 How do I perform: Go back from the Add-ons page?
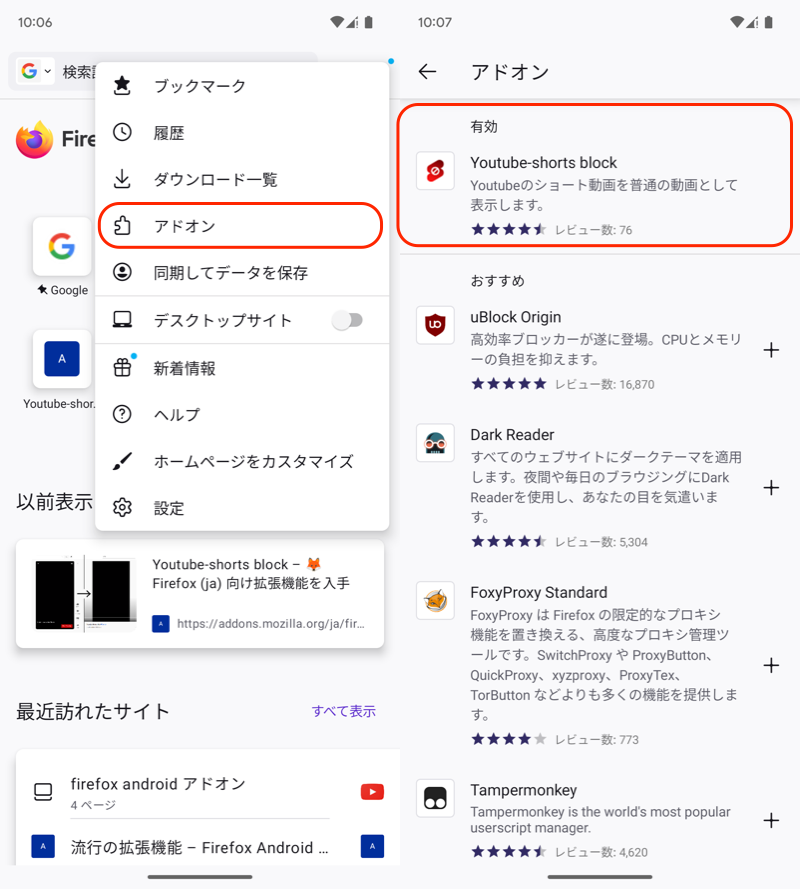pos(427,72)
